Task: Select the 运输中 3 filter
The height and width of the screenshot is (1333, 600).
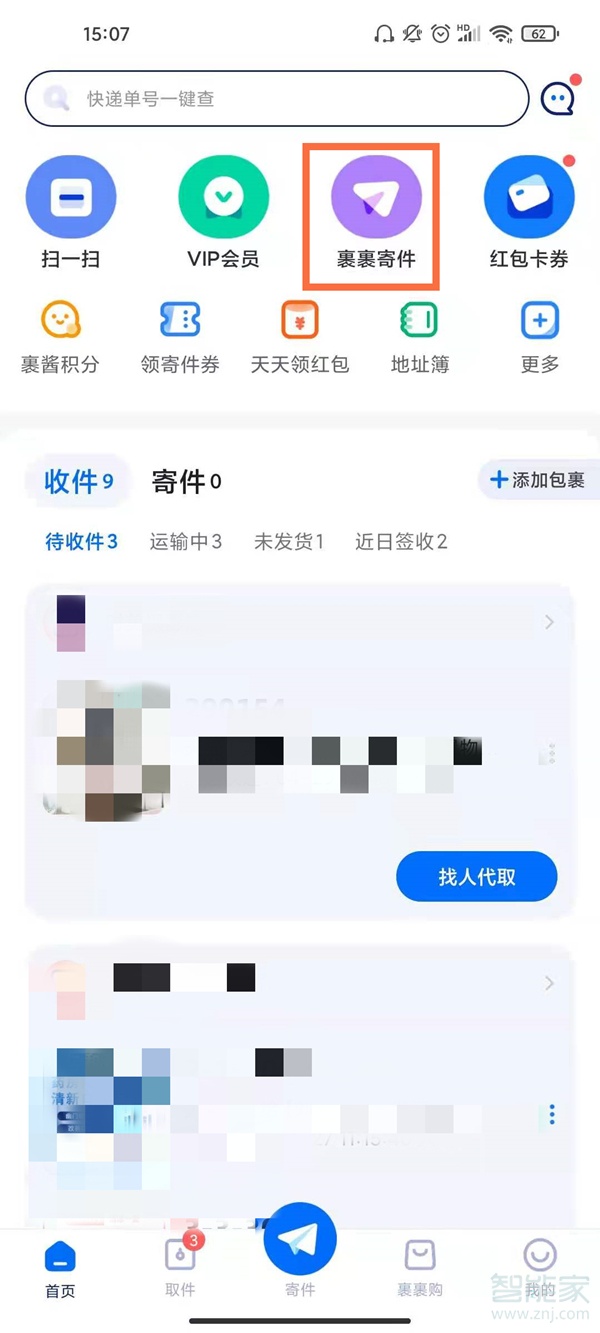Action: pyautogui.click(x=186, y=542)
